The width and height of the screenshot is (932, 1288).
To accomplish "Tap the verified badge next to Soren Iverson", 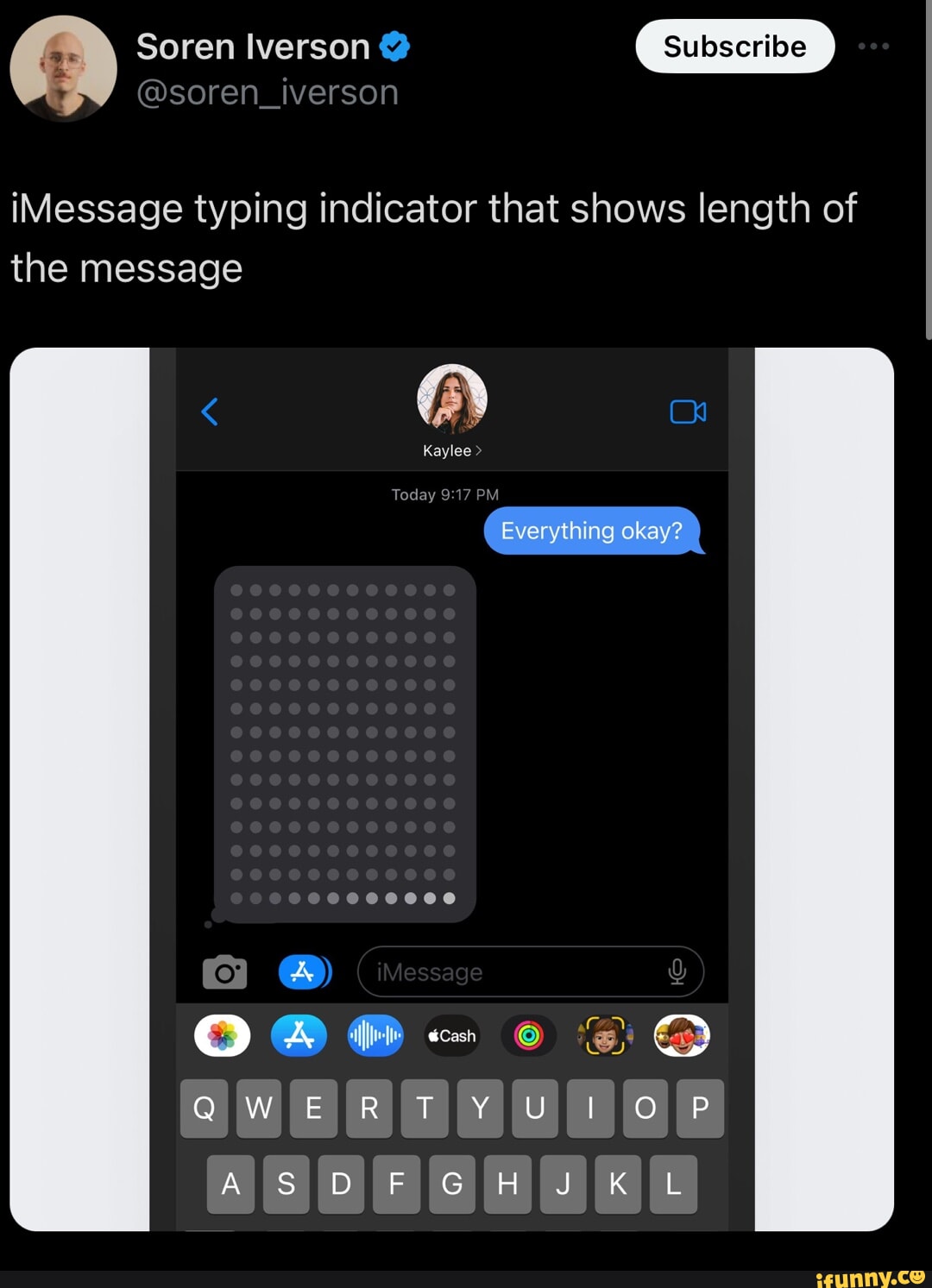I will click(393, 46).
